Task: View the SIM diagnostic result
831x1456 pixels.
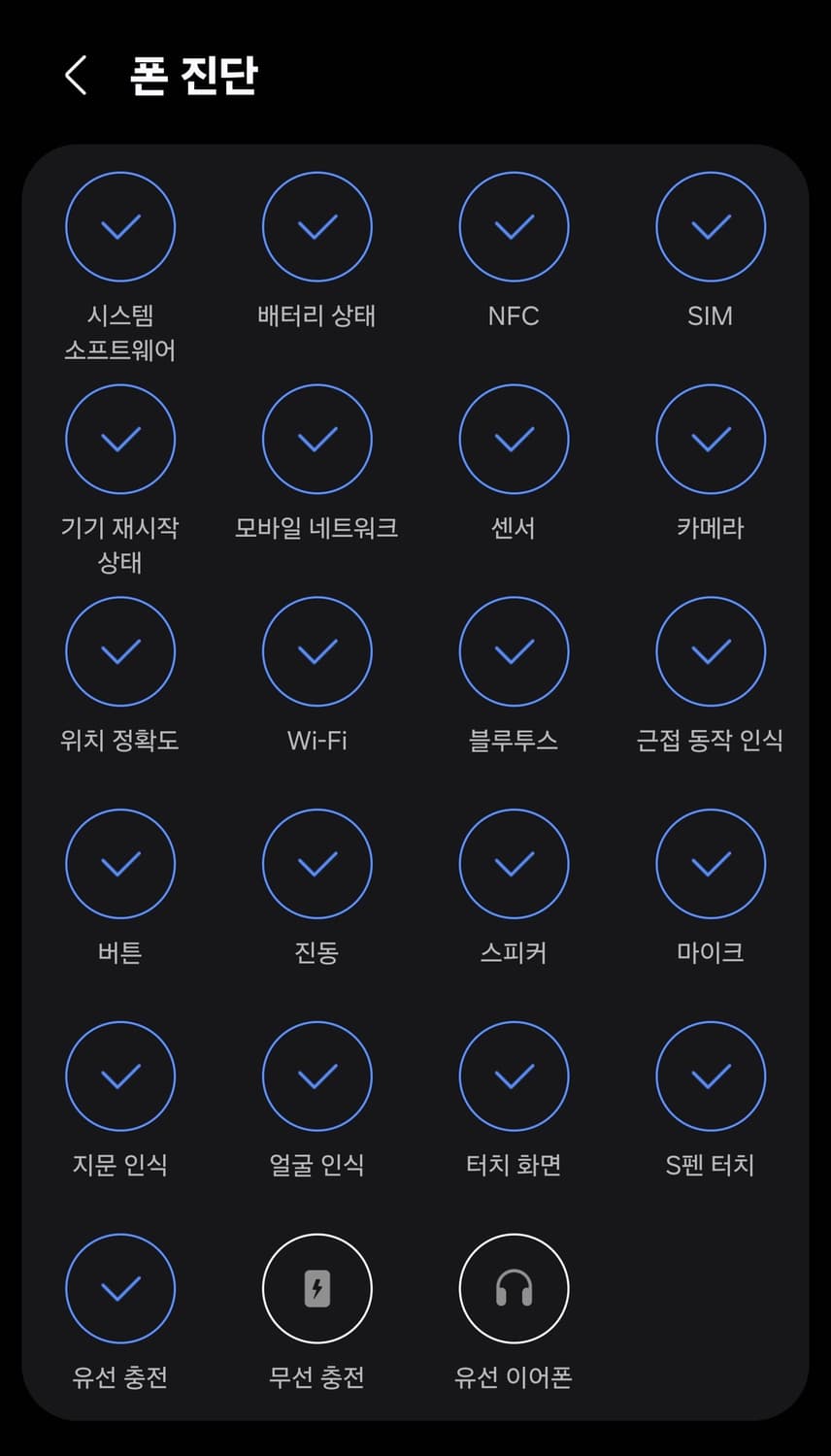Action: (711, 225)
